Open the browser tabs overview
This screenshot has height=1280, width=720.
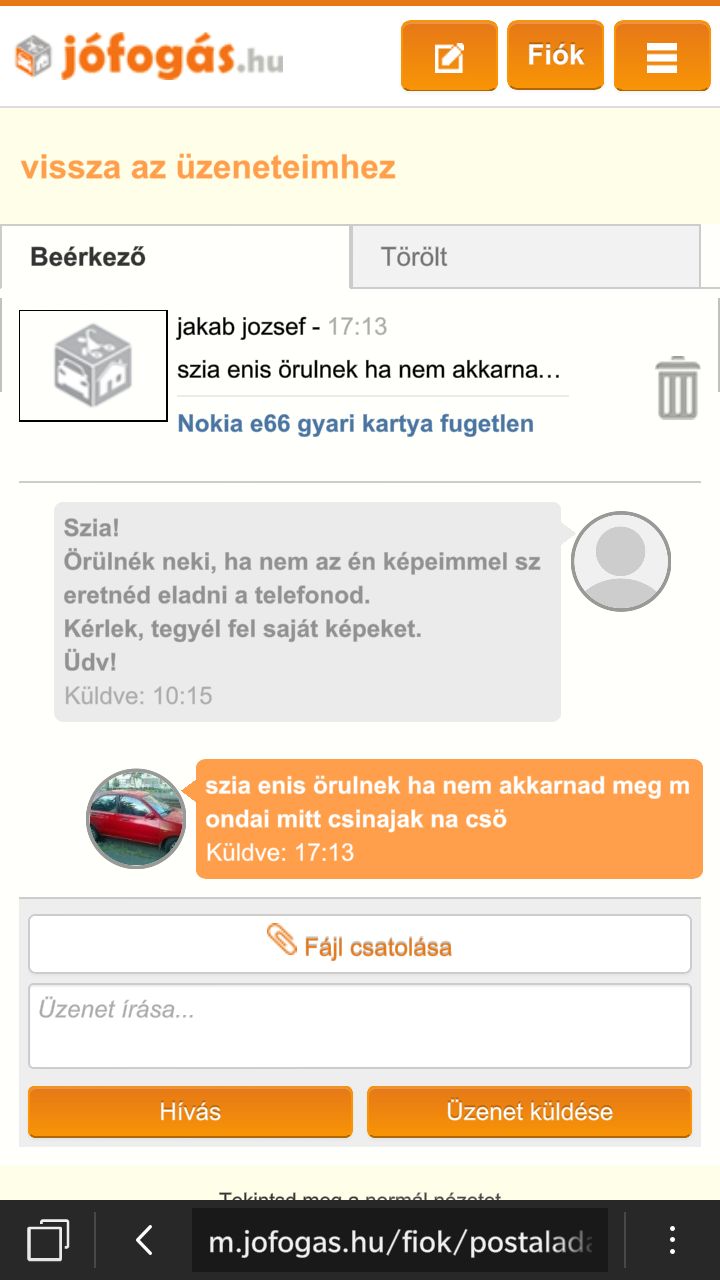[48, 1241]
